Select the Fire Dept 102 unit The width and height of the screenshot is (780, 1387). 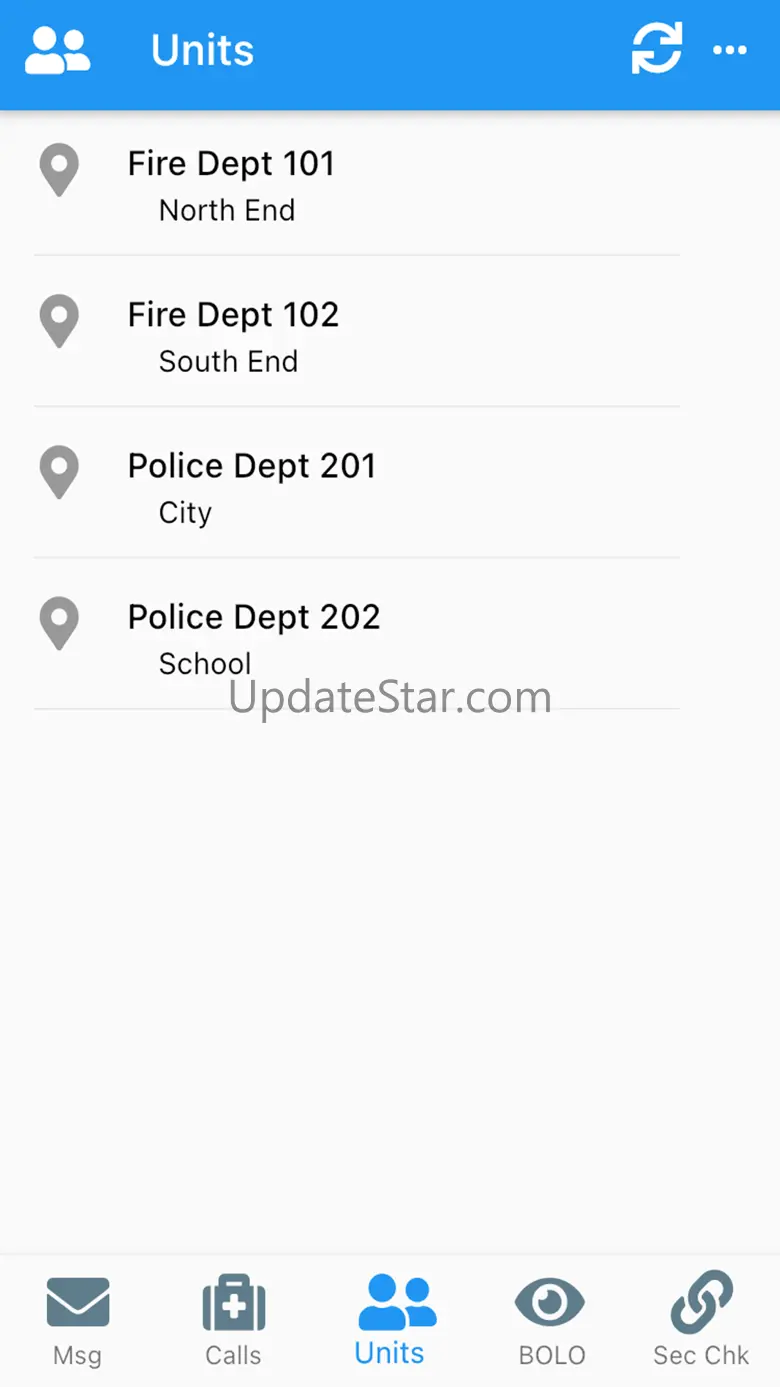[x=234, y=336]
